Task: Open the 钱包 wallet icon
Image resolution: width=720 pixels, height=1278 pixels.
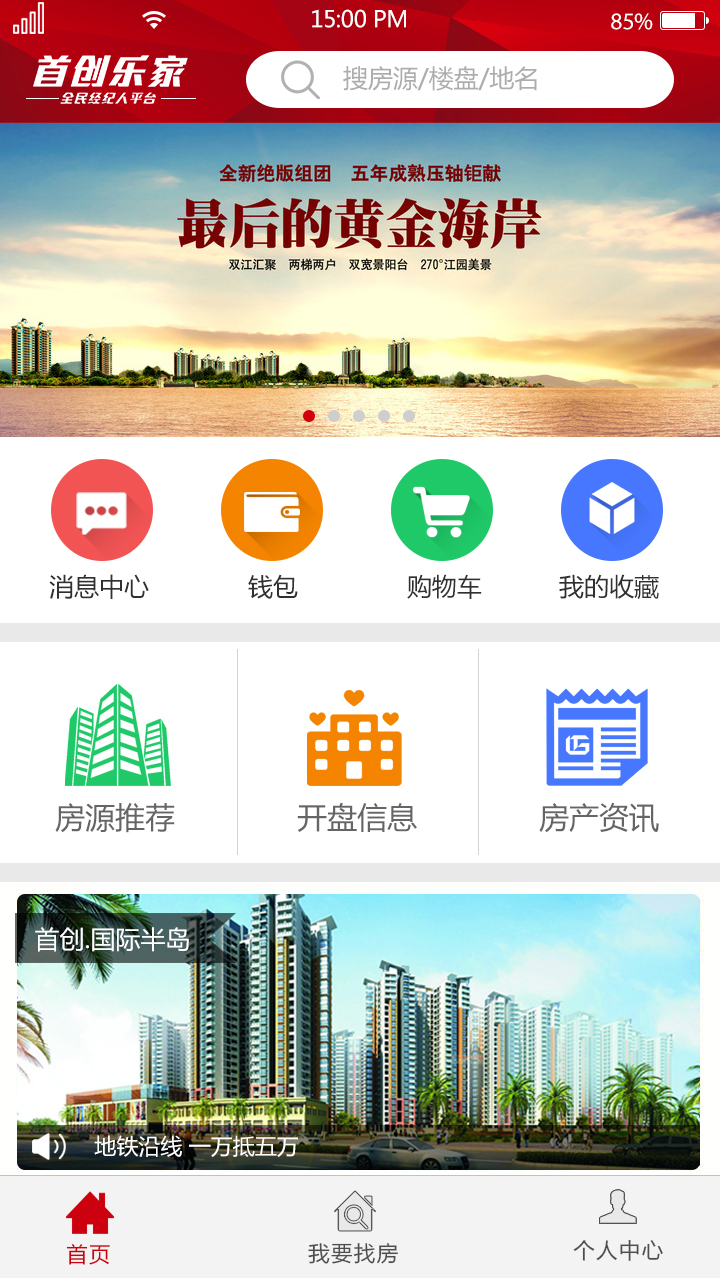Action: [272, 509]
